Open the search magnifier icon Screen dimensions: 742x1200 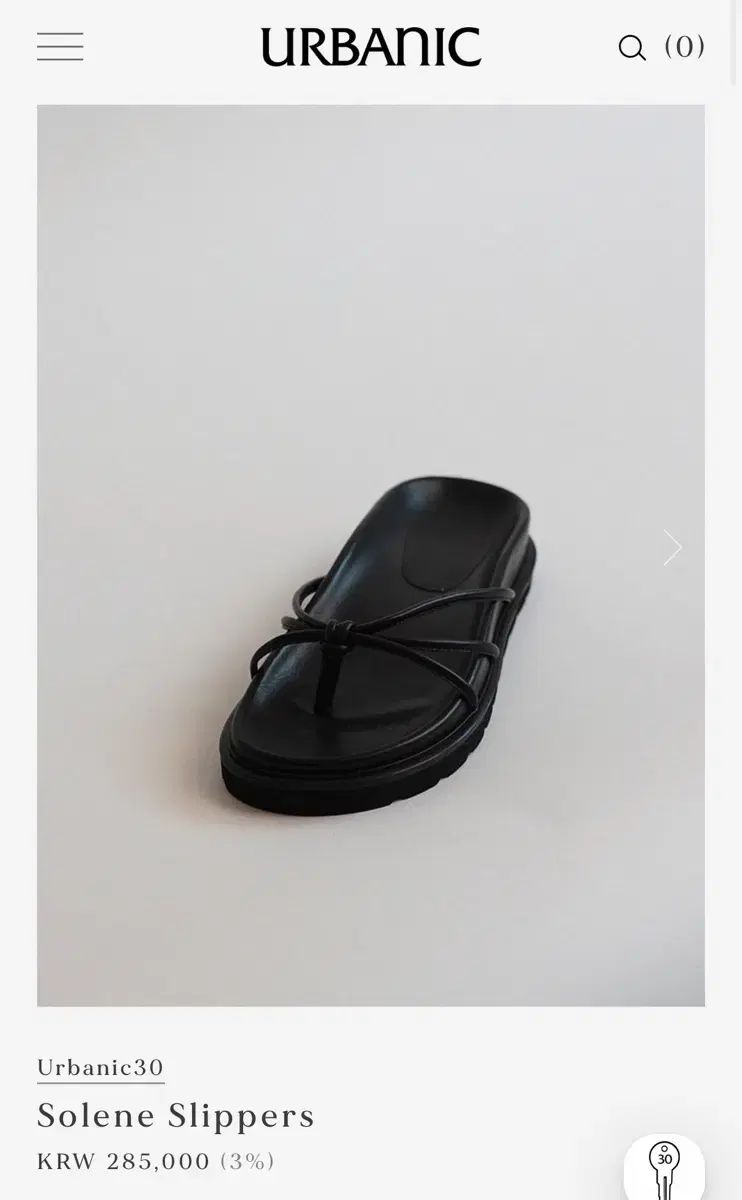632,47
